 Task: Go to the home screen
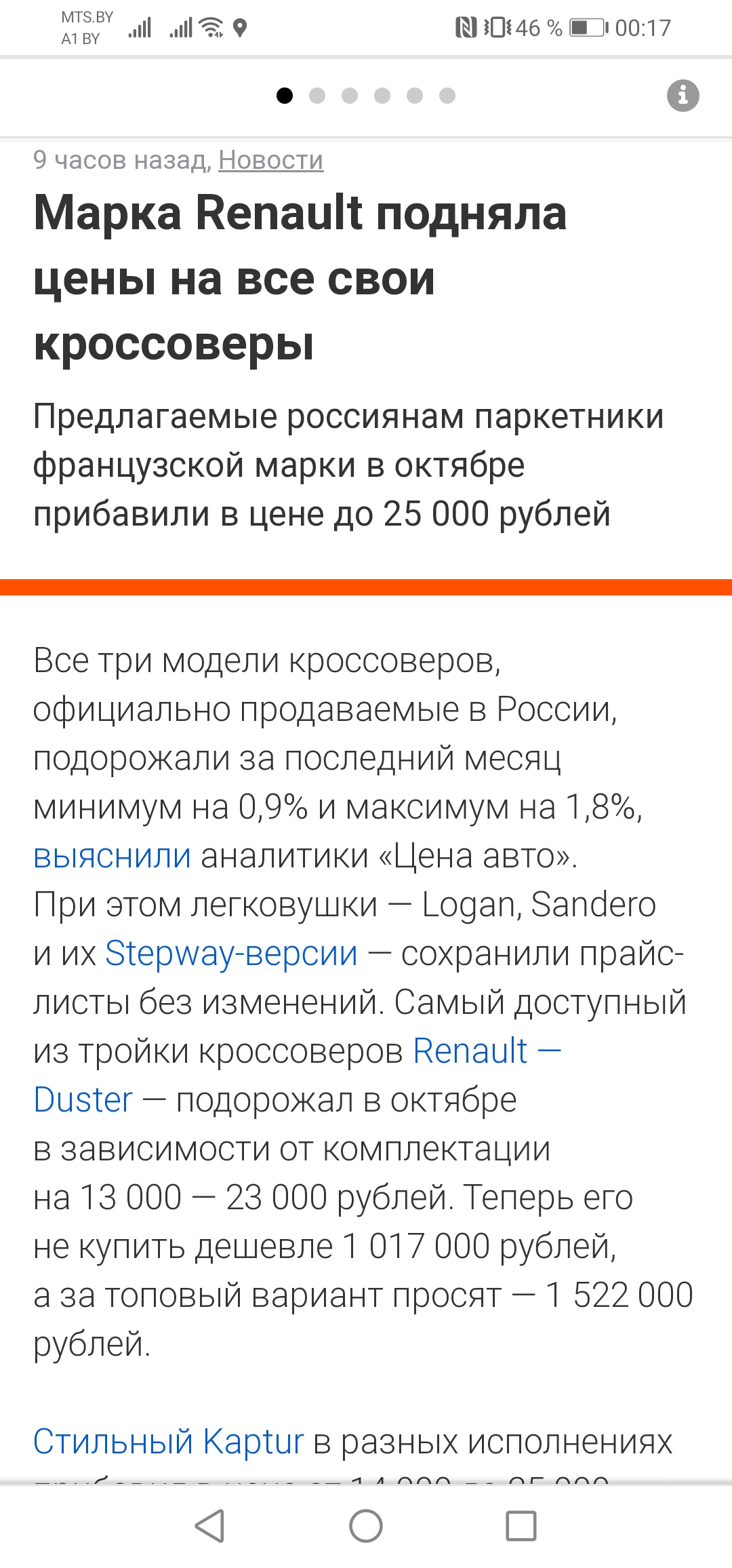pos(366,1526)
